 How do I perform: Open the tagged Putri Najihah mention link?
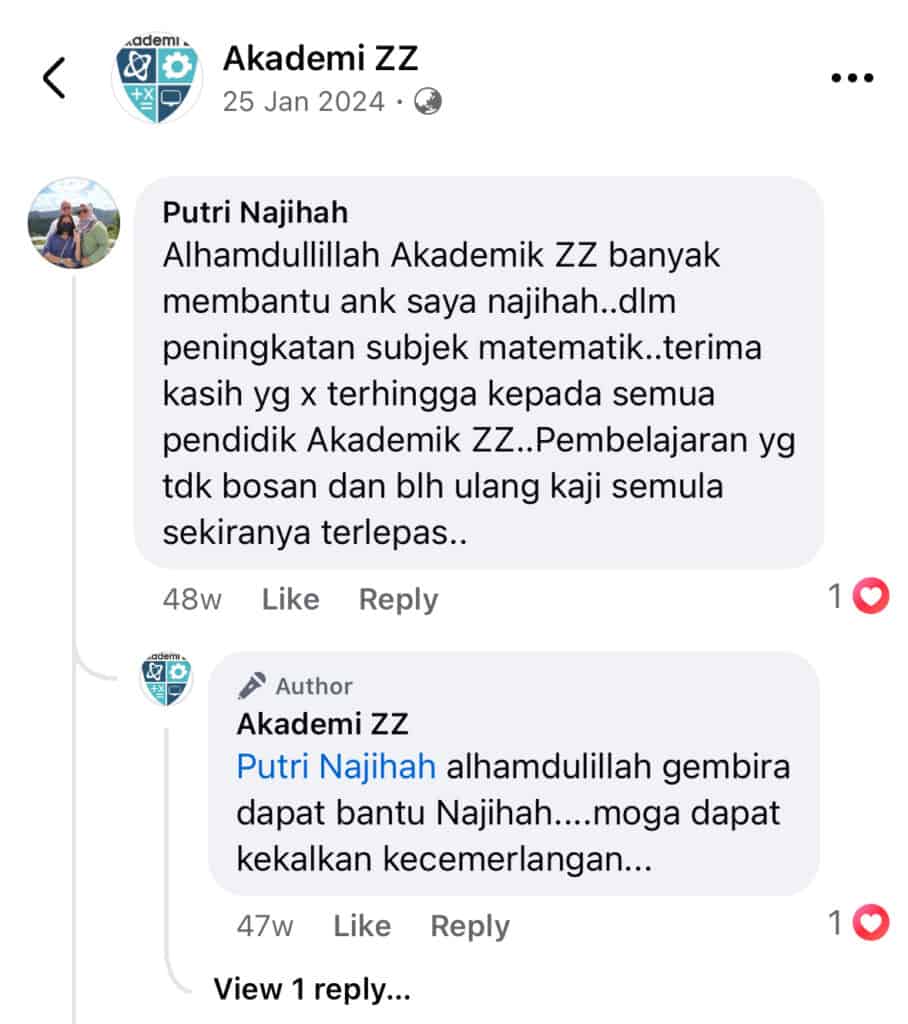click(336, 767)
